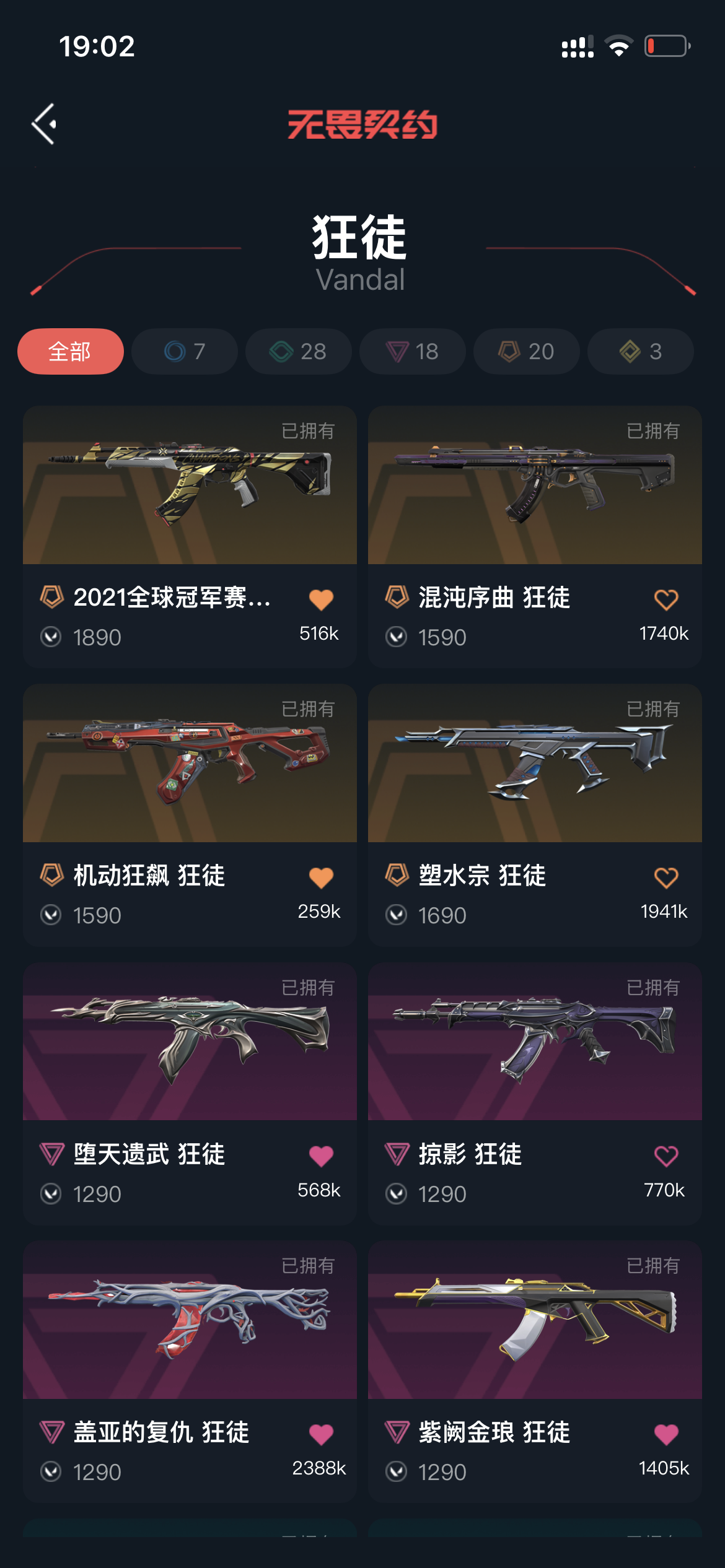Image resolution: width=725 pixels, height=1568 pixels.
Task: Filter by the blue tier with 7 skins
Action: (x=185, y=351)
